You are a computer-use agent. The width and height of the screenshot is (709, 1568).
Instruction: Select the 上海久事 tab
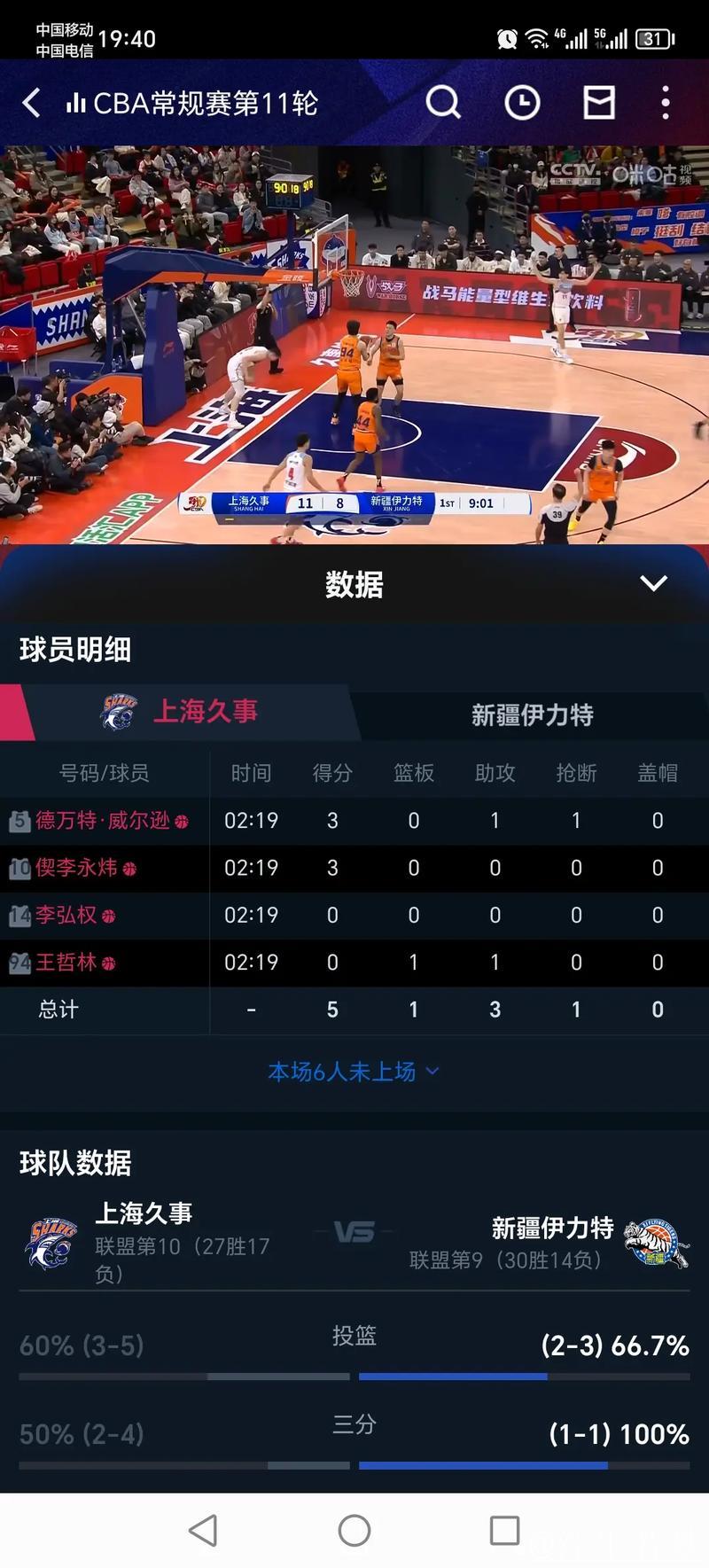pos(207,711)
